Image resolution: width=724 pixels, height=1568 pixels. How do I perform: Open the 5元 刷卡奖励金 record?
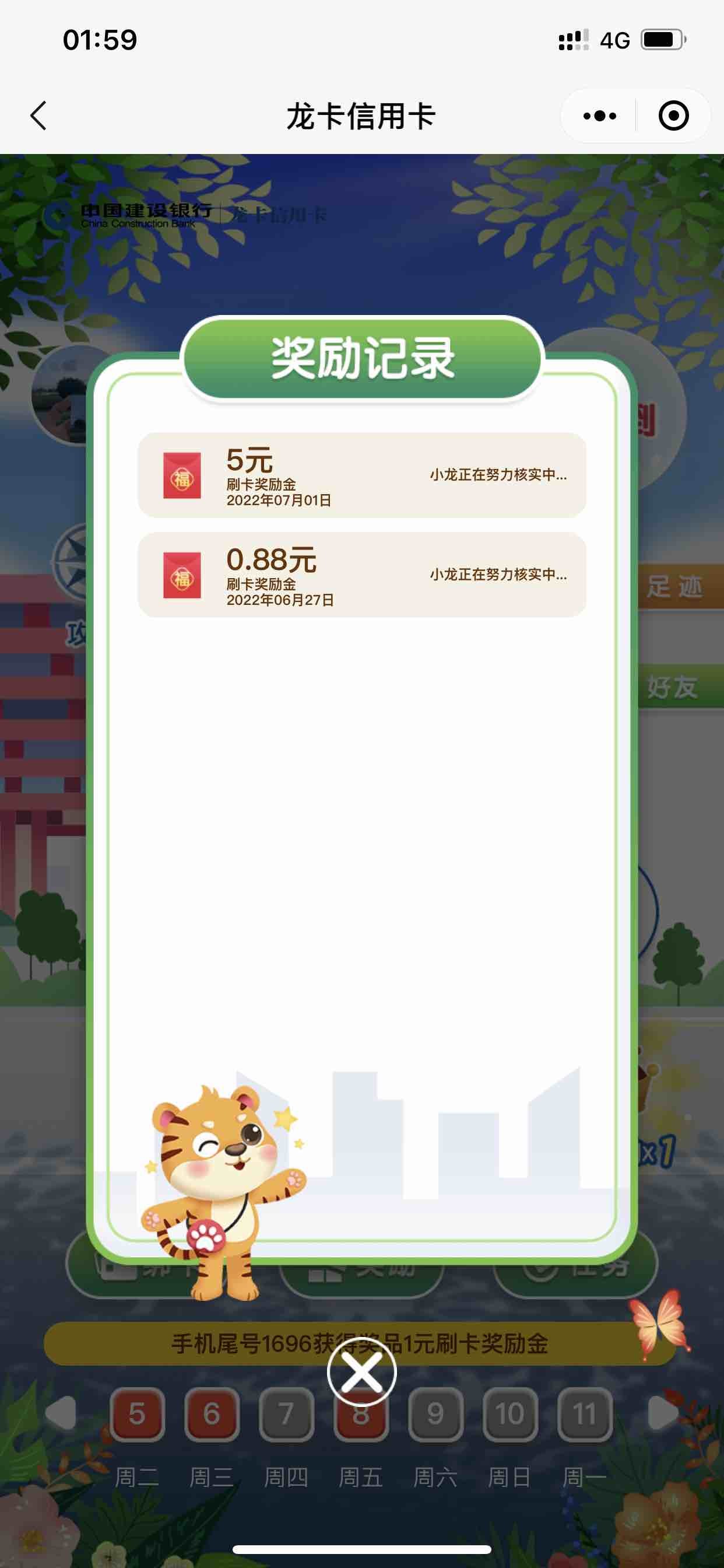[x=362, y=475]
